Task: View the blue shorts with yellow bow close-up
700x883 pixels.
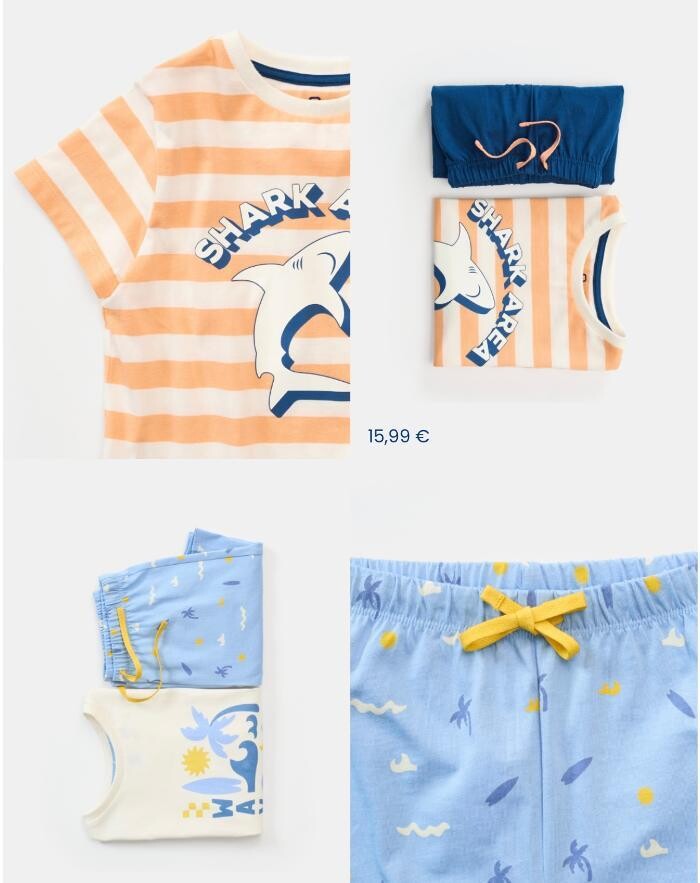Action: pos(523,715)
